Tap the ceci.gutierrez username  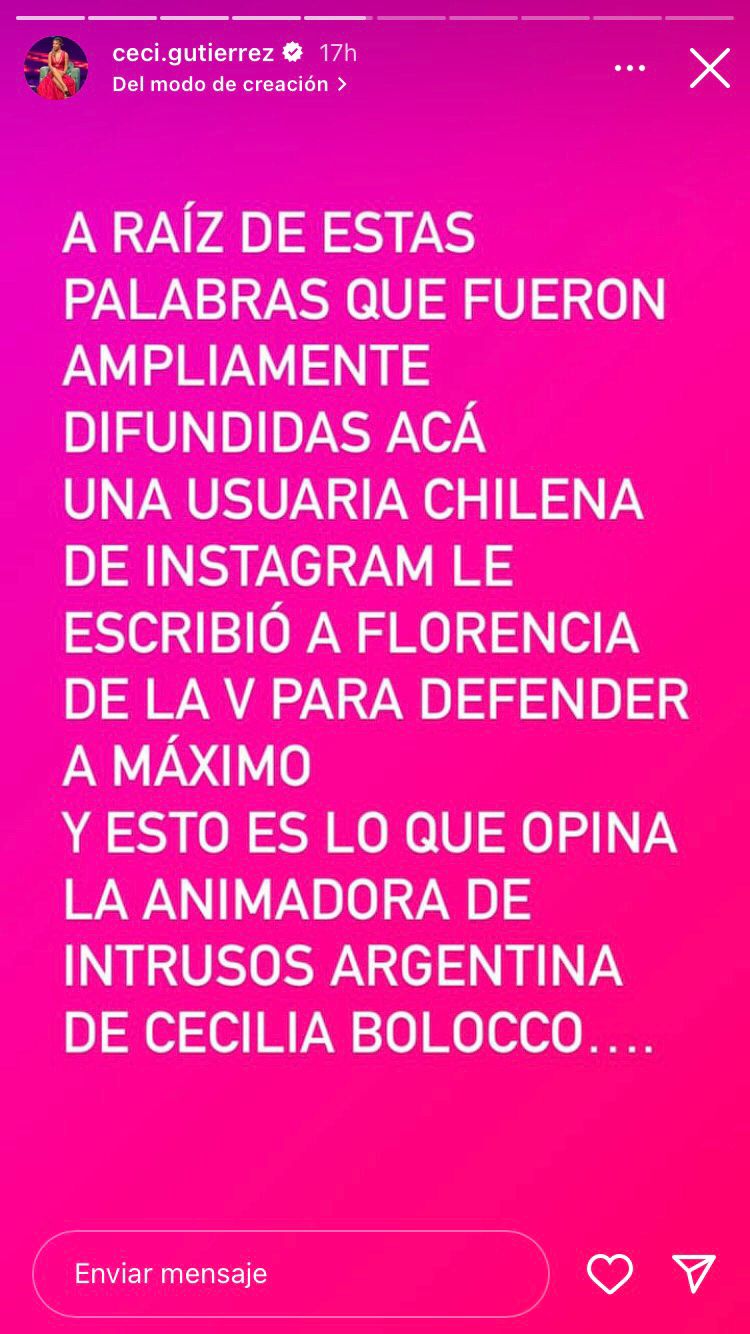pyautogui.click(x=194, y=53)
